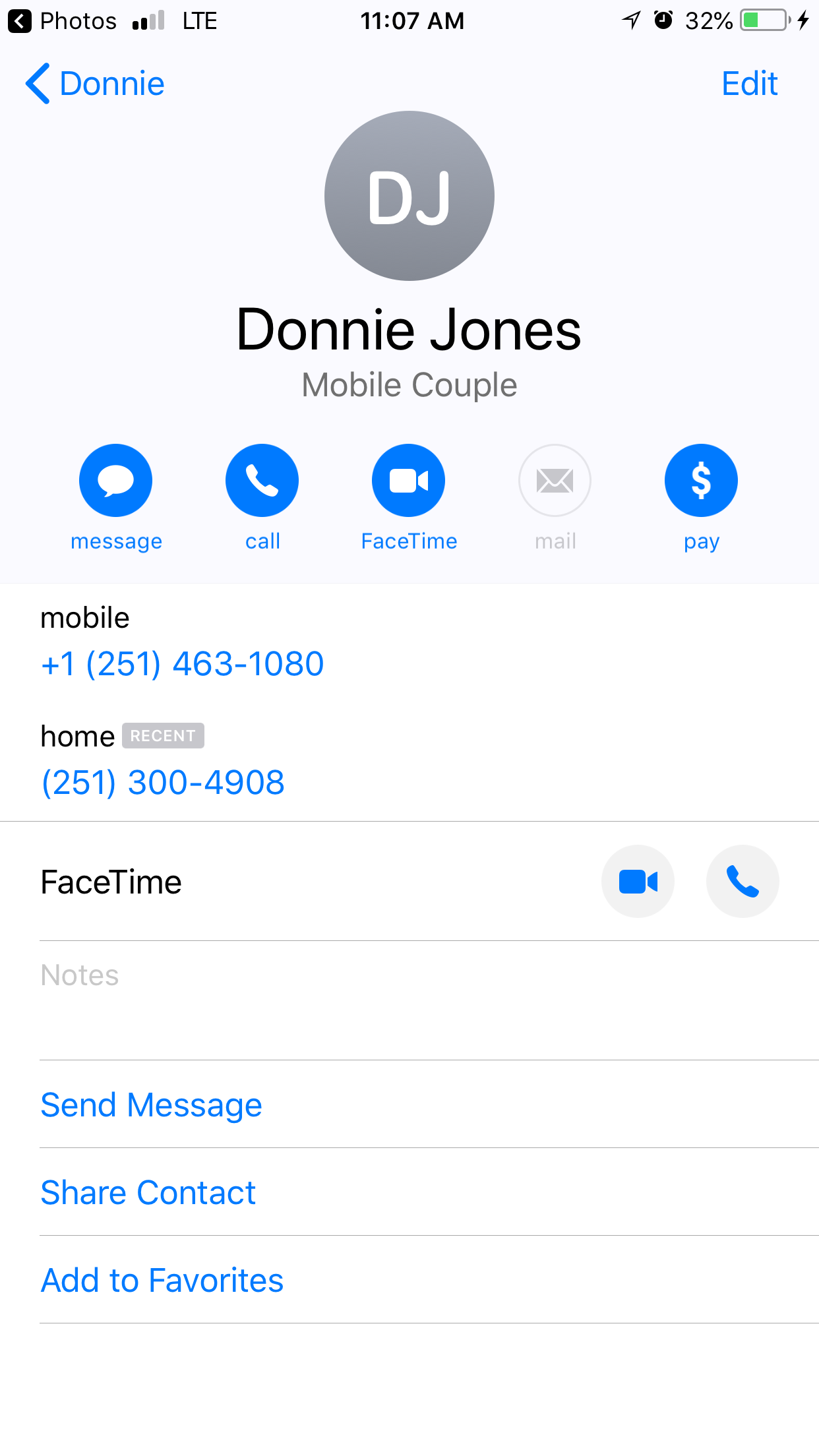Image resolution: width=819 pixels, height=1456 pixels.
Task: Tap the pay dollar-sign button
Action: coord(701,480)
